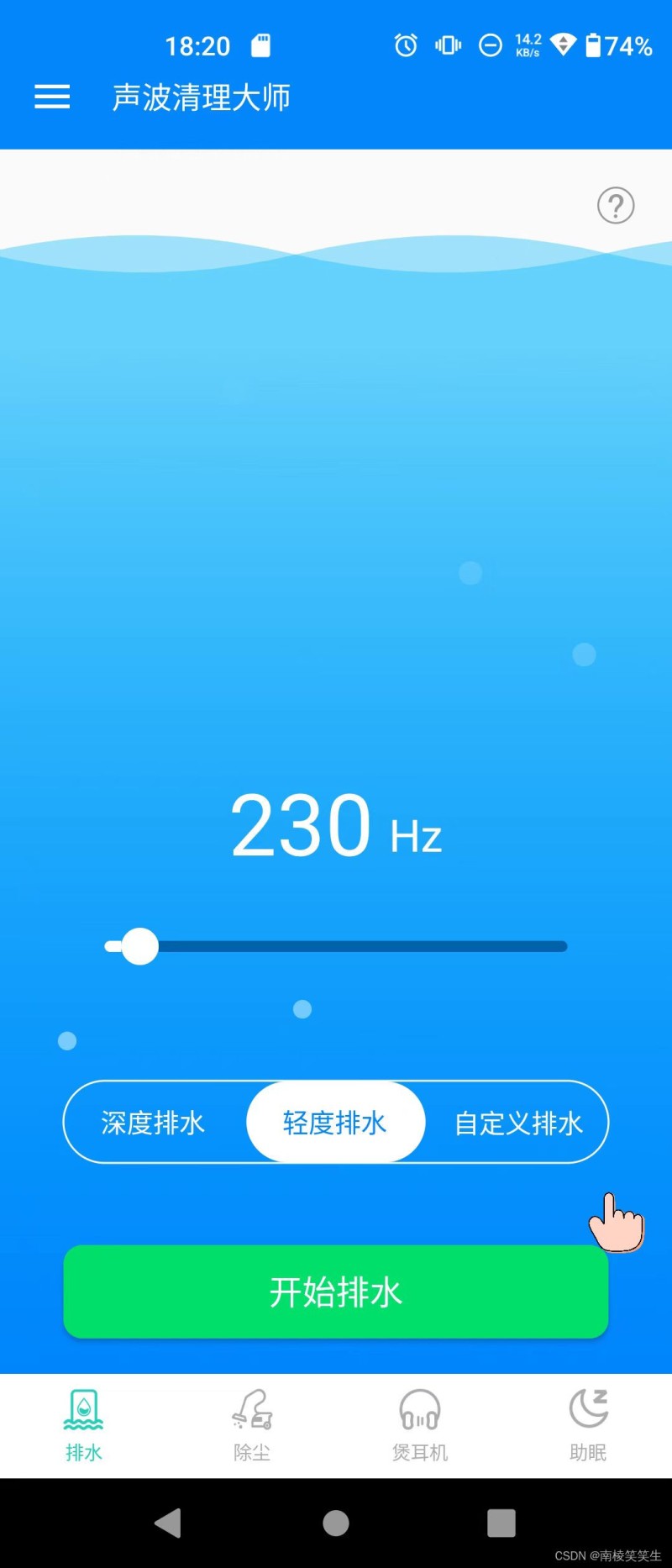The image size is (672, 1568).
Task: Tap the system back button
Action: [x=169, y=1523]
